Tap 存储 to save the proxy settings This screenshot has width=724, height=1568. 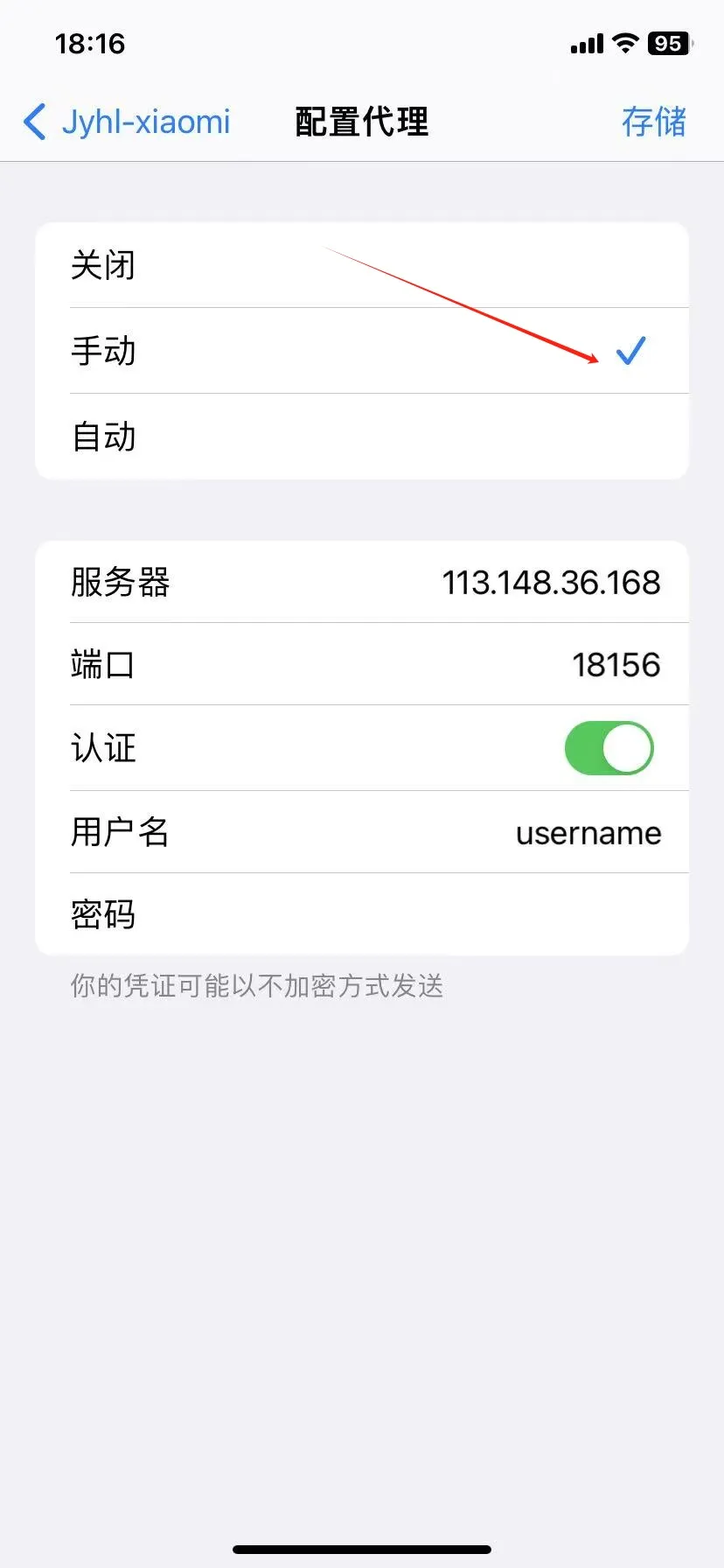pyautogui.click(x=653, y=122)
